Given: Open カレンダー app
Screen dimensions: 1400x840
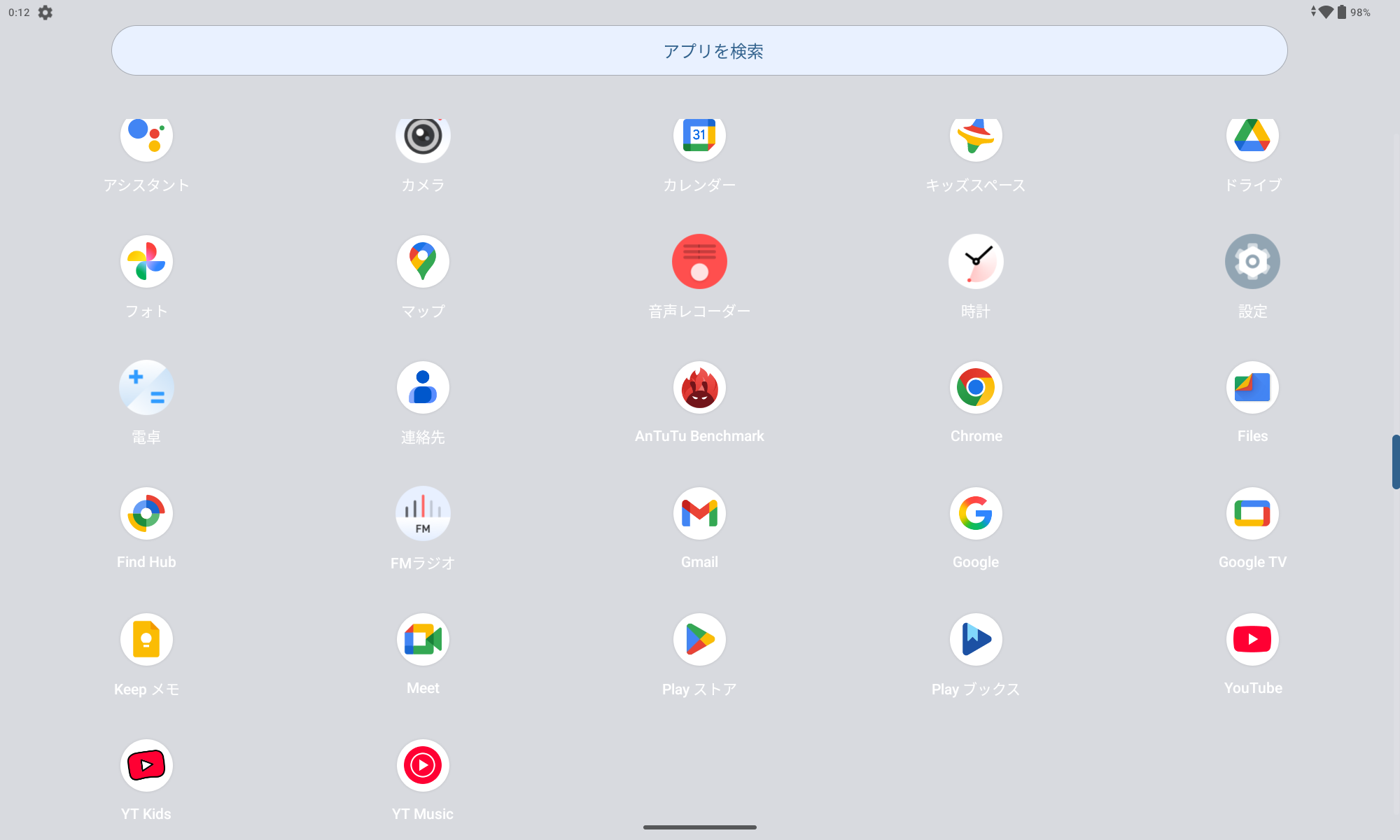Looking at the screenshot, I should pos(699,139).
